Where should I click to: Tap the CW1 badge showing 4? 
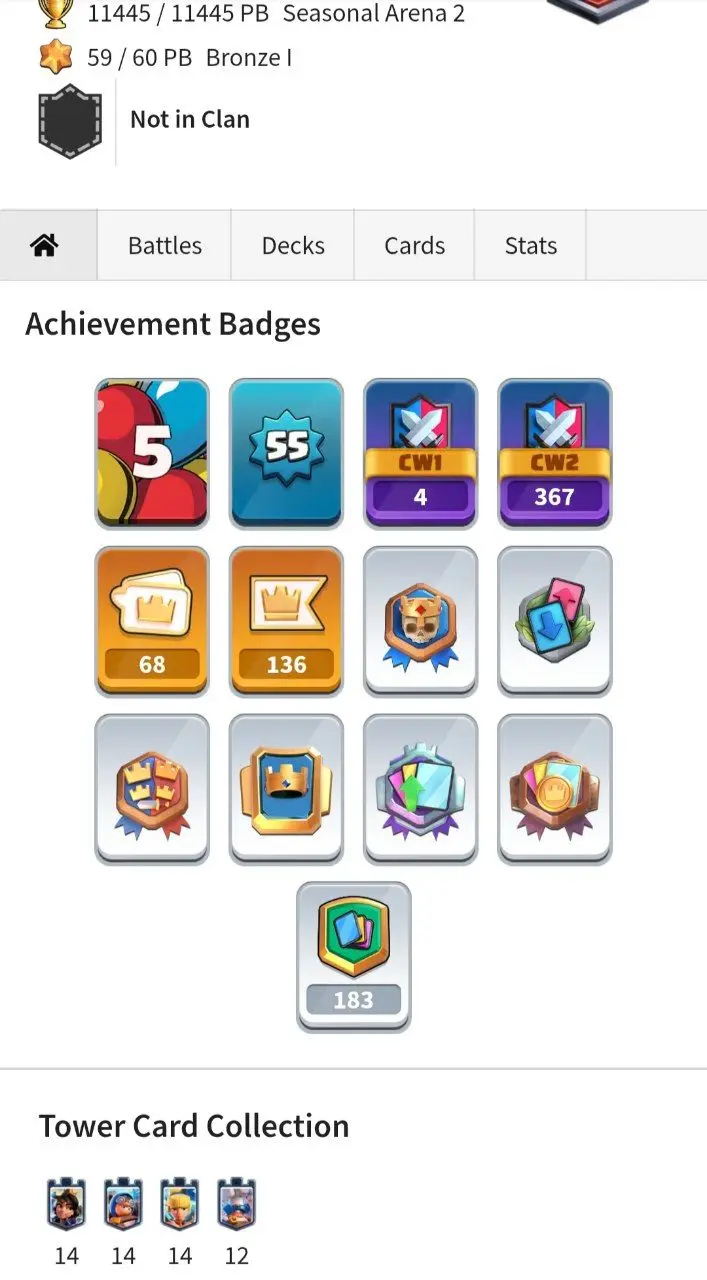coord(420,453)
